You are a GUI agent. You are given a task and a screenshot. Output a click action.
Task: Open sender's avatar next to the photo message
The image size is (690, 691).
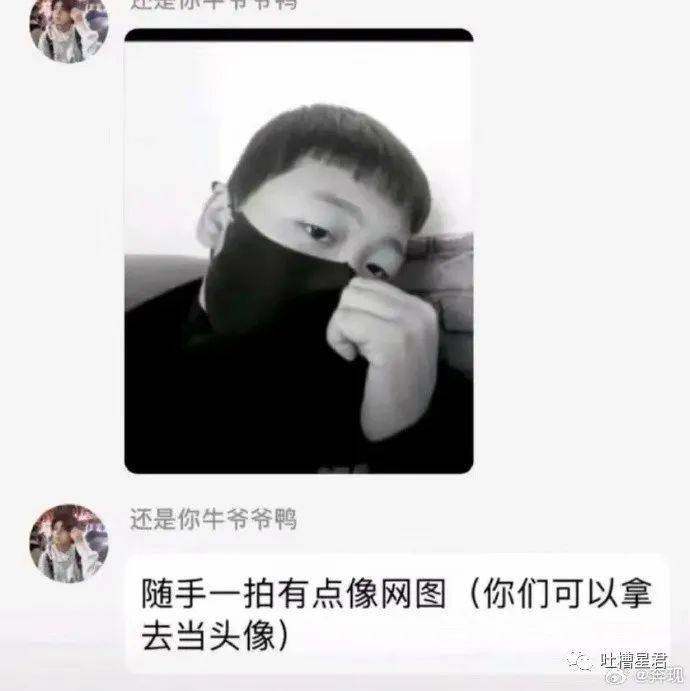[x=68, y=28]
